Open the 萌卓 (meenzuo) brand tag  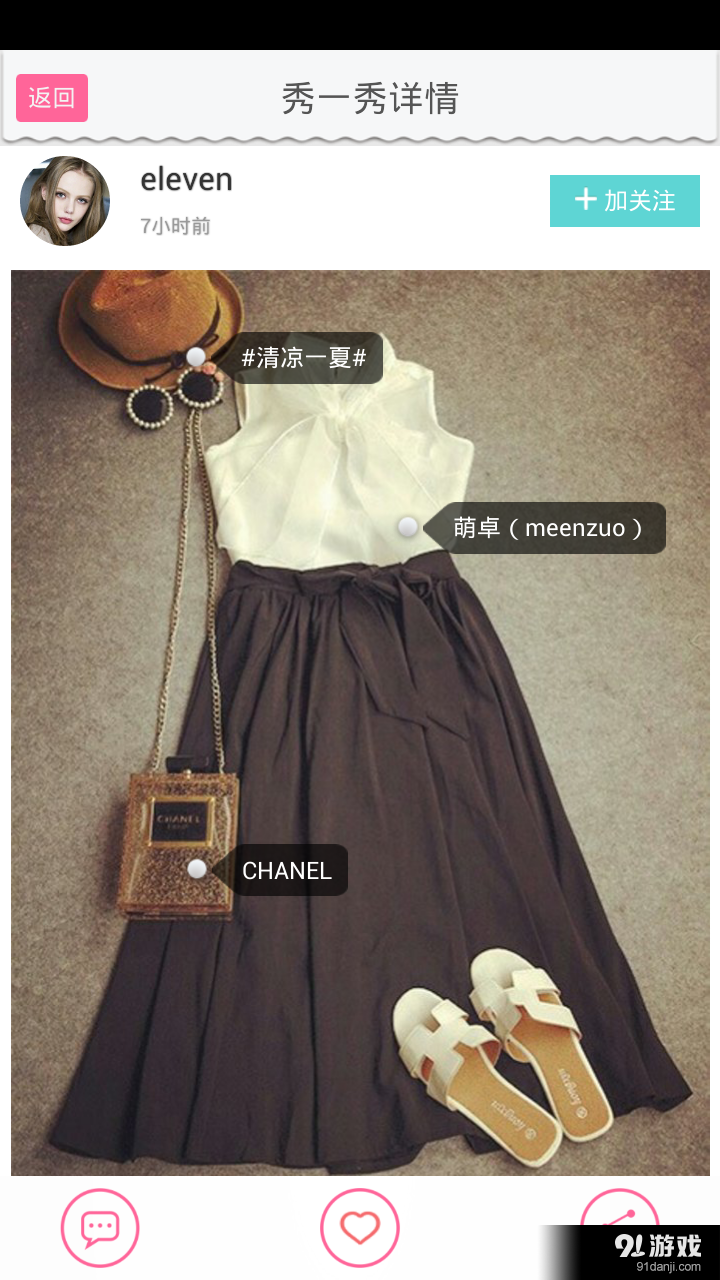[x=548, y=528]
